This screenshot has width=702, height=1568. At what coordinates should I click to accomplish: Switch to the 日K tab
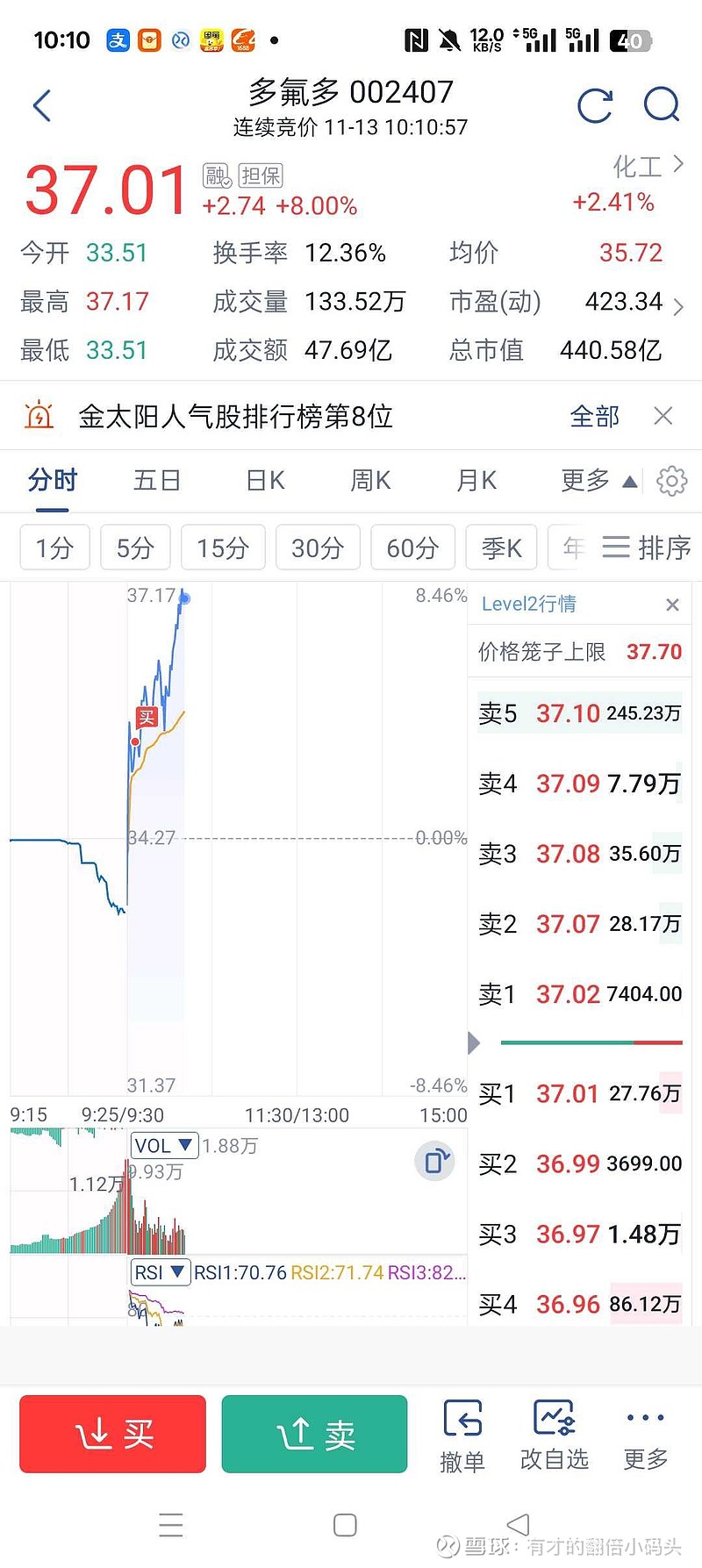pos(262,481)
